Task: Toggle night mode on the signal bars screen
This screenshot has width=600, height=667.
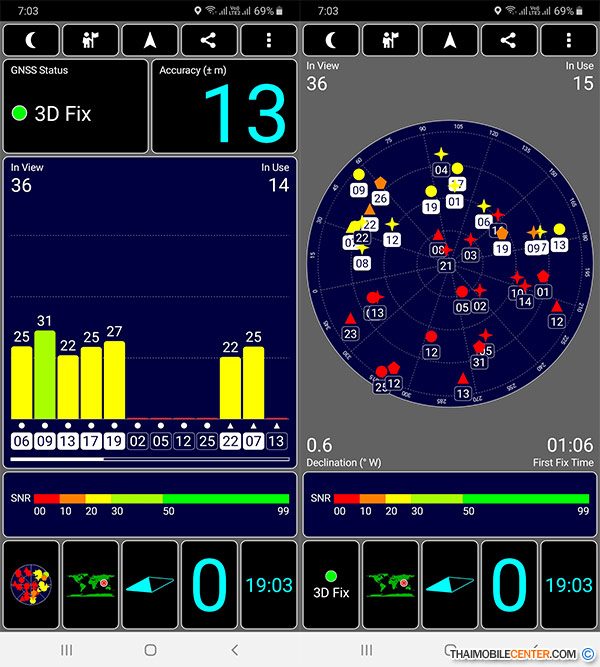Action: click(x=30, y=40)
